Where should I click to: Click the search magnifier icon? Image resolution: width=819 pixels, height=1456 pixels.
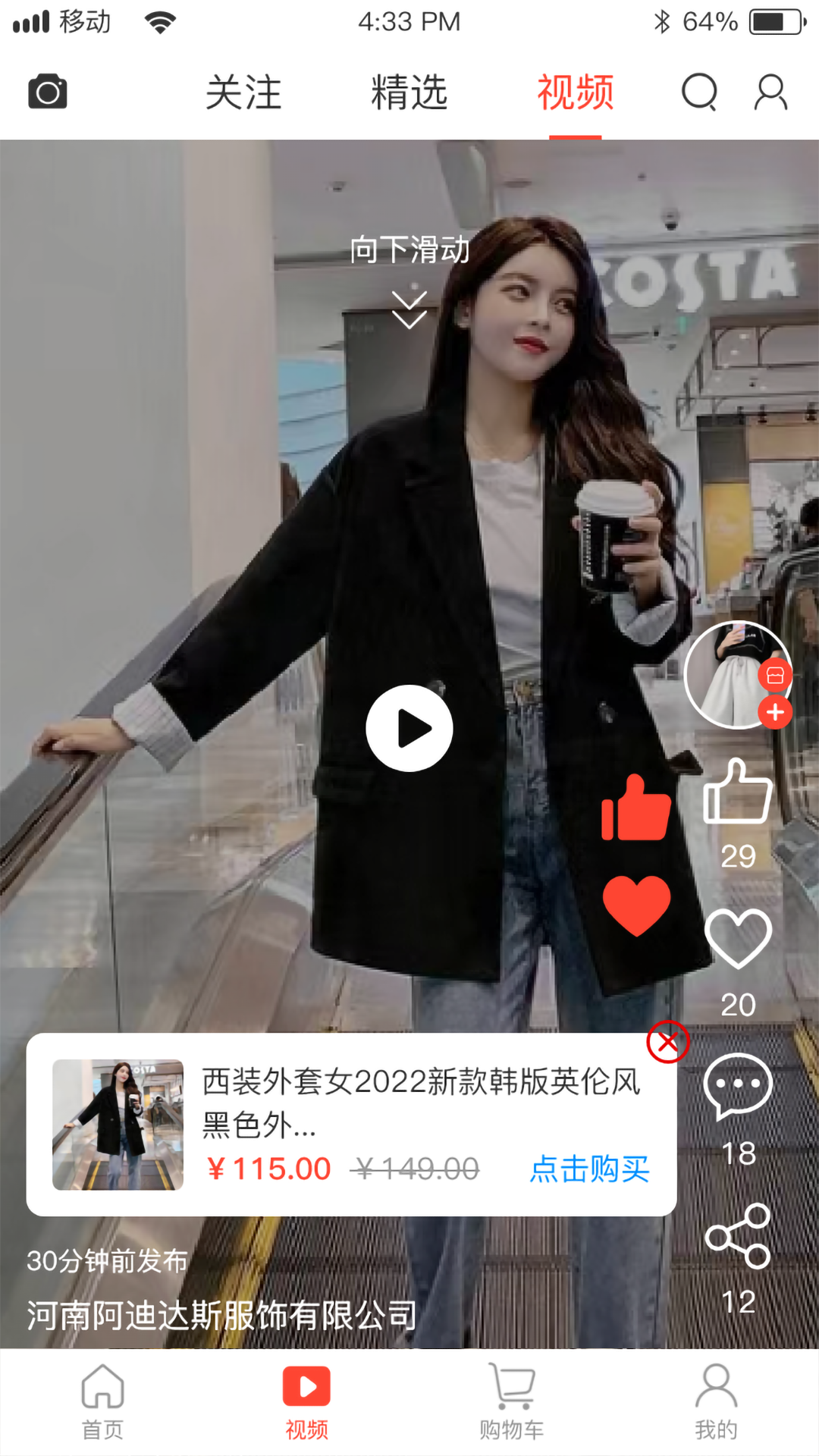coord(698,93)
